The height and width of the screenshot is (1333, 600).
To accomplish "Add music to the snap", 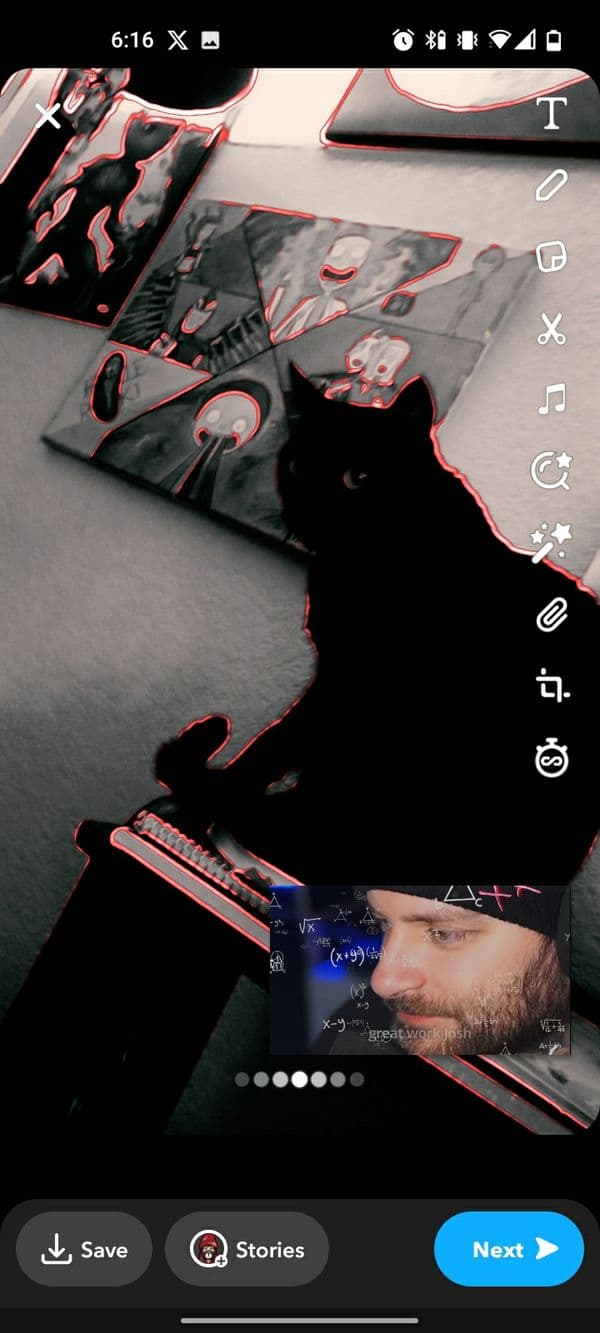I will click(551, 400).
